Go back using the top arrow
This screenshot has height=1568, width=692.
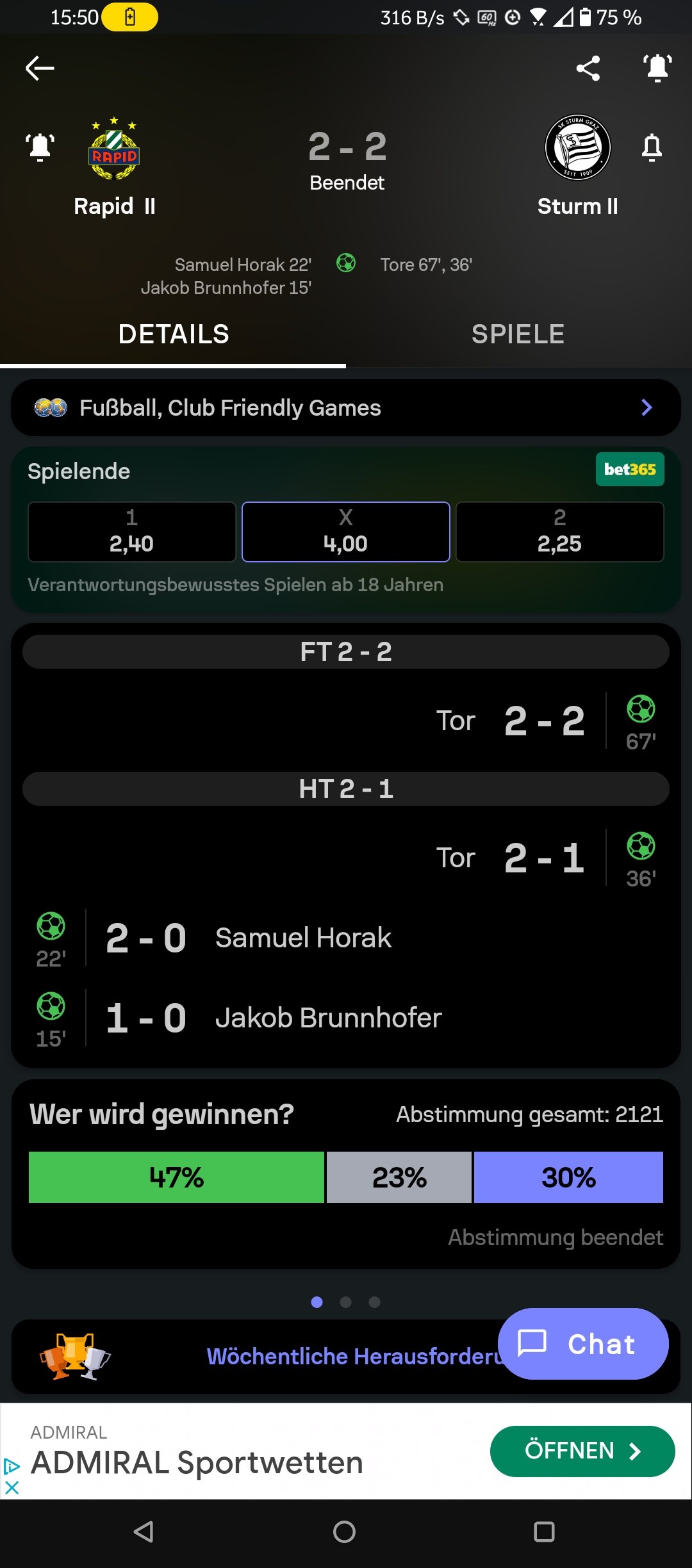[40, 68]
